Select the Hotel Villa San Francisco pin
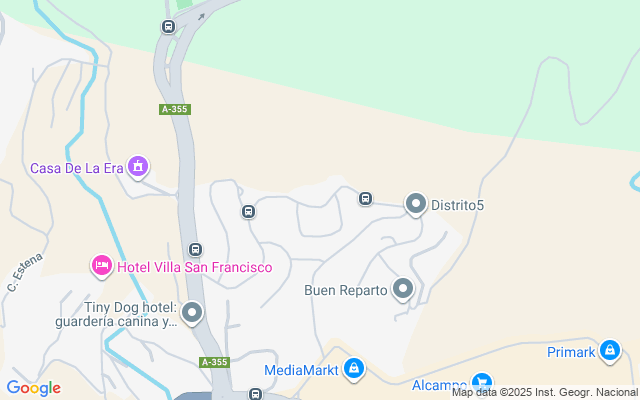Viewport: 640px width, 400px height. tap(102, 266)
